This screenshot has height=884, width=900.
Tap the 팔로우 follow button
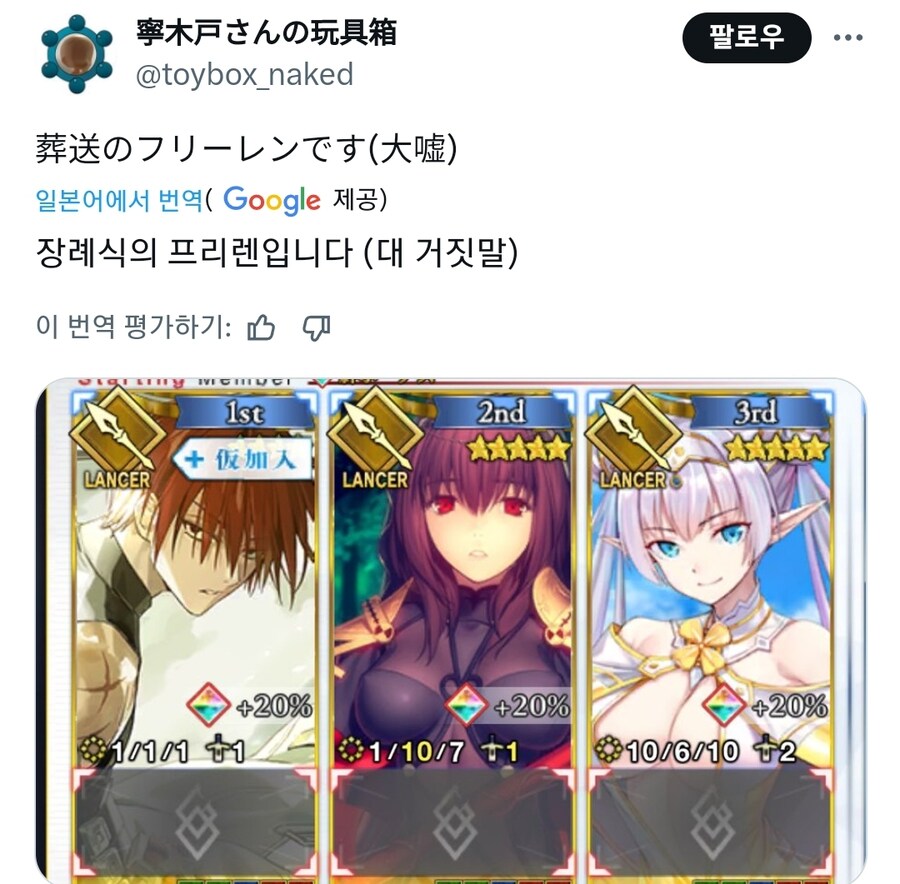point(746,39)
